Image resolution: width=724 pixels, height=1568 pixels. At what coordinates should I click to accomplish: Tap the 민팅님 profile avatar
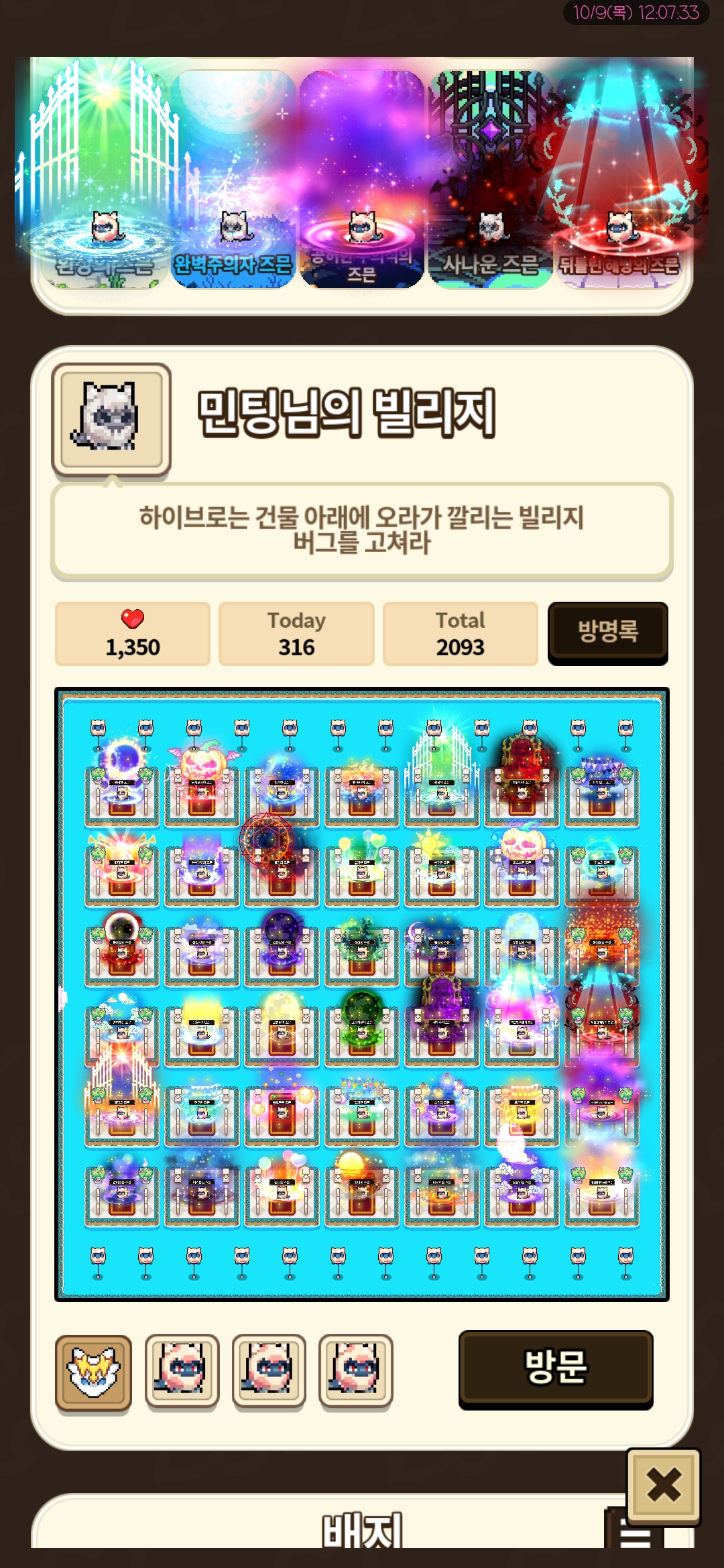[111, 419]
